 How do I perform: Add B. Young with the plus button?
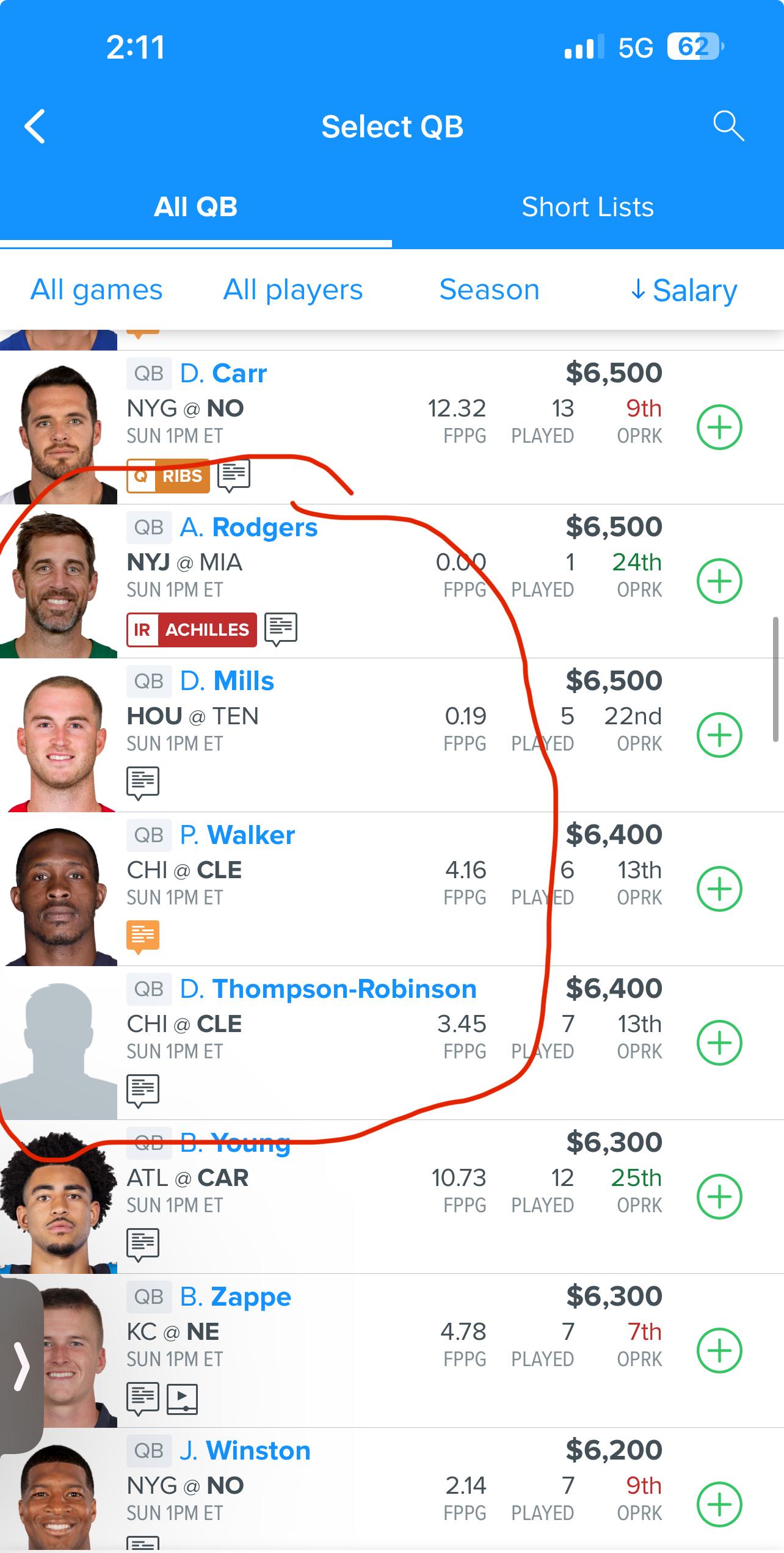click(x=719, y=1196)
